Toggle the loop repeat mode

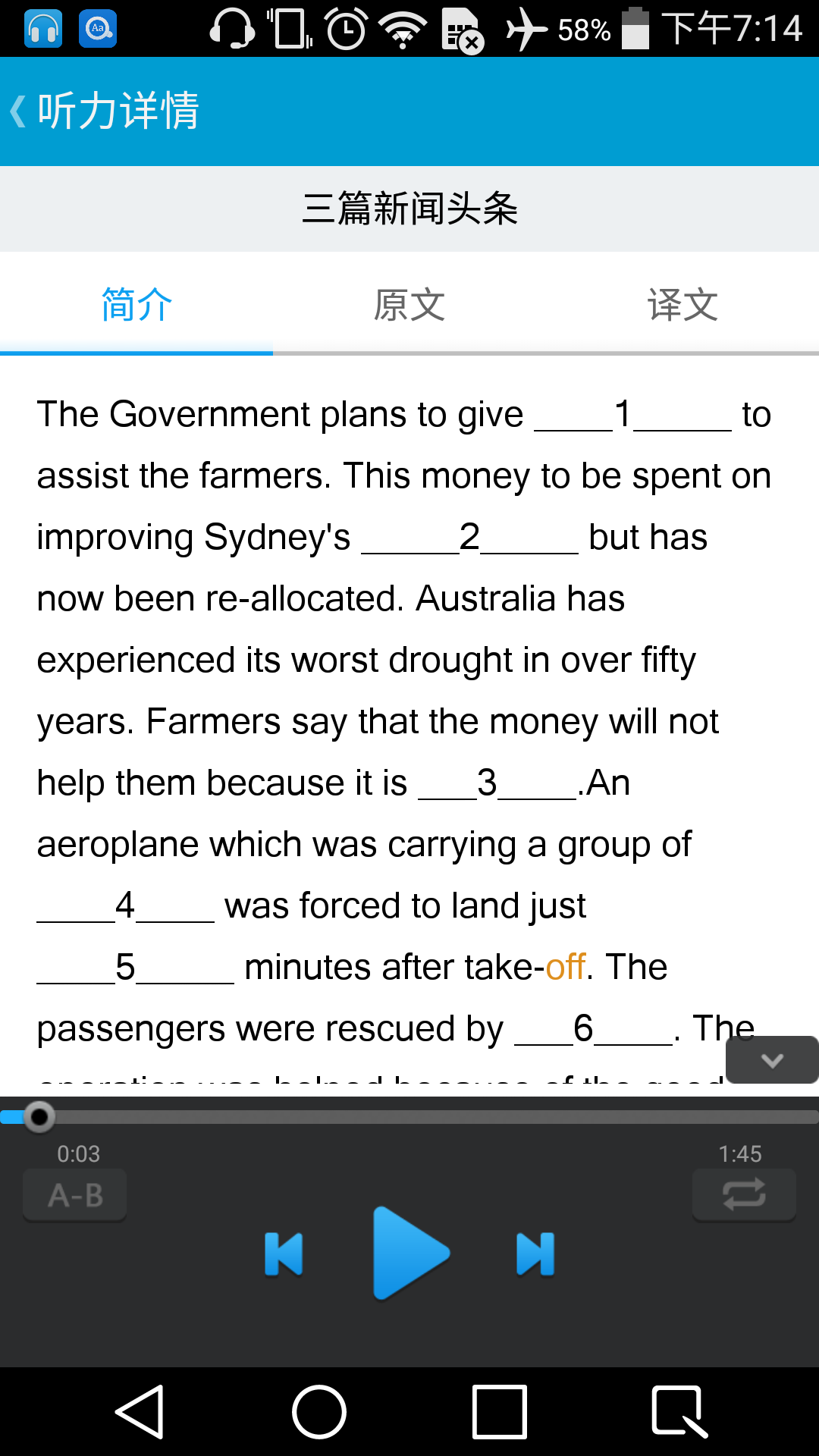pos(744,1195)
